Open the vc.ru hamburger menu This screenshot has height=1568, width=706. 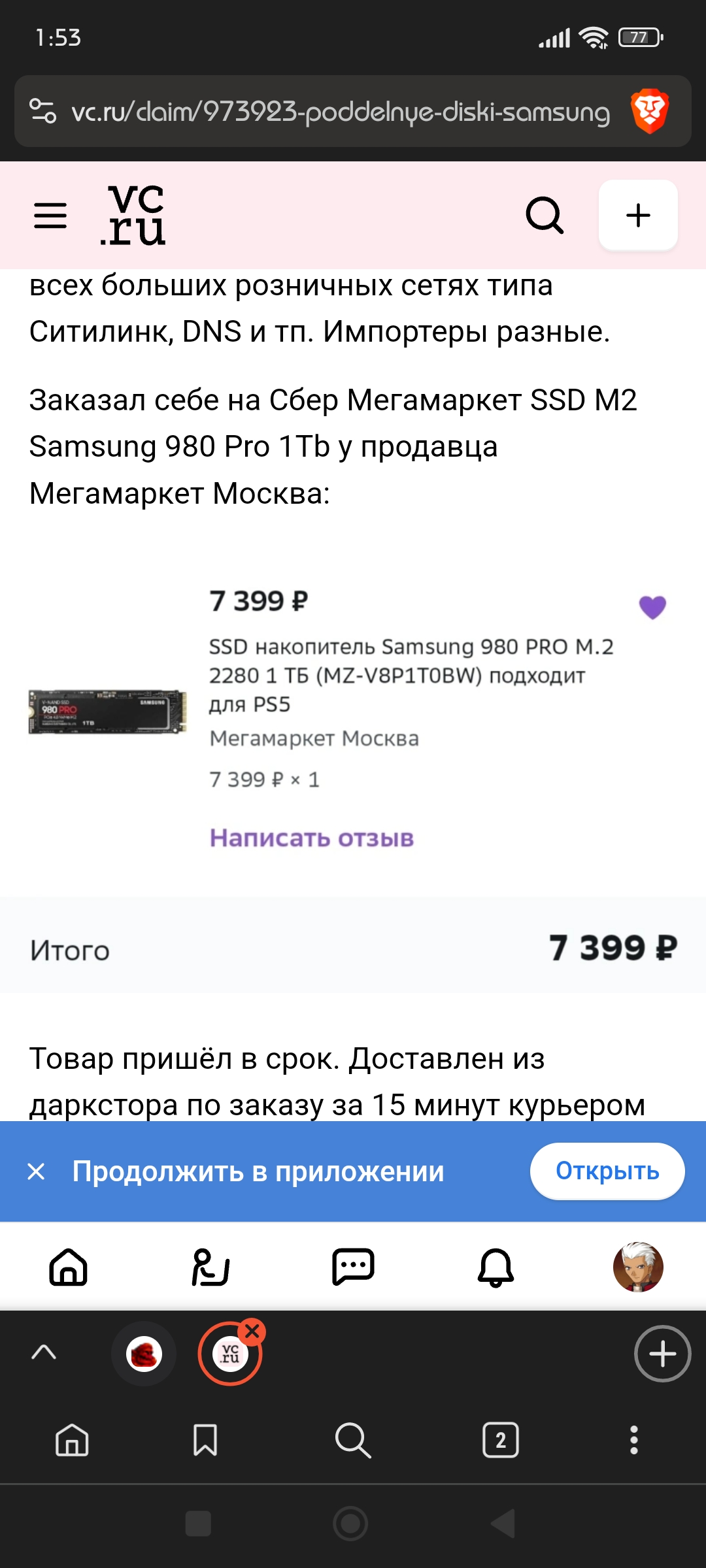(50, 215)
